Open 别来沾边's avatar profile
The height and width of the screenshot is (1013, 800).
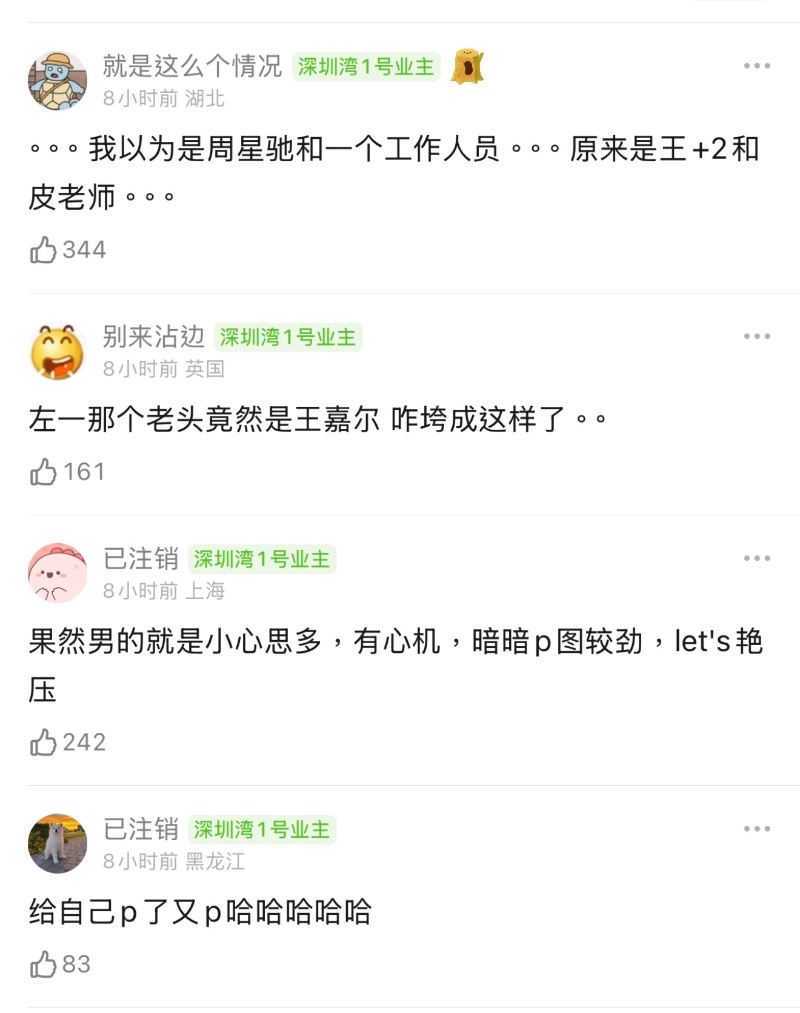pyautogui.click(x=57, y=351)
